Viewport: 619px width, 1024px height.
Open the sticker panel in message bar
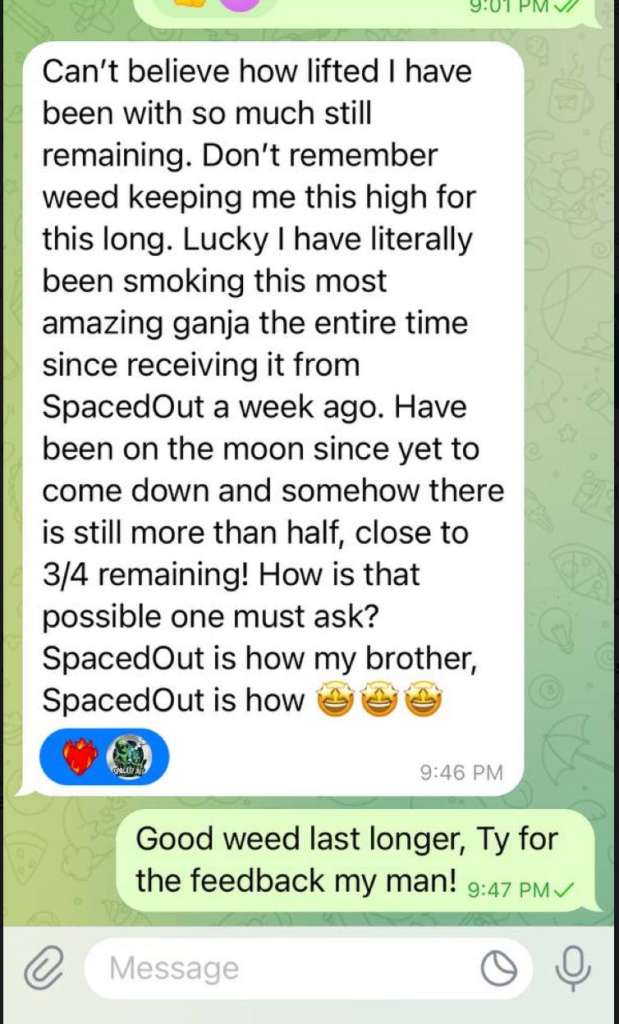tap(498, 968)
